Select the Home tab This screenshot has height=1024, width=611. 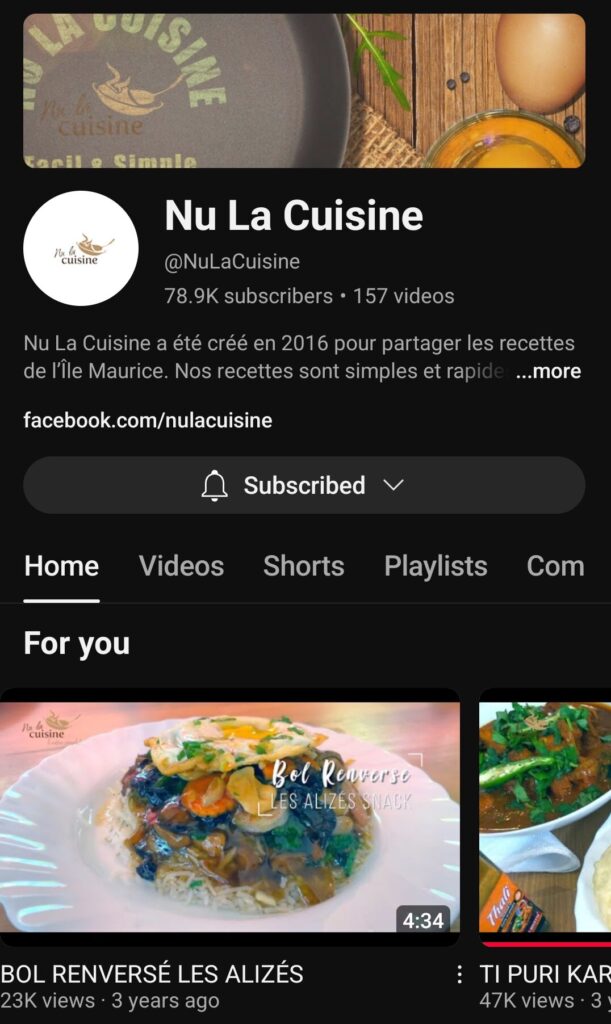(x=61, y=566)
